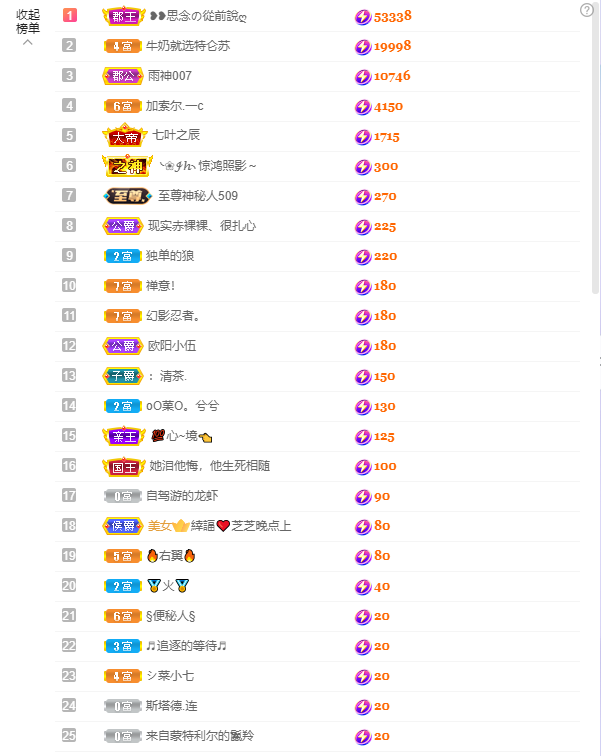Tap rank 8 user 现实赤裸裸、很扎心
The height and width of the screenshot is (756, 601).
pyautogui.click(x=201, y=226)
